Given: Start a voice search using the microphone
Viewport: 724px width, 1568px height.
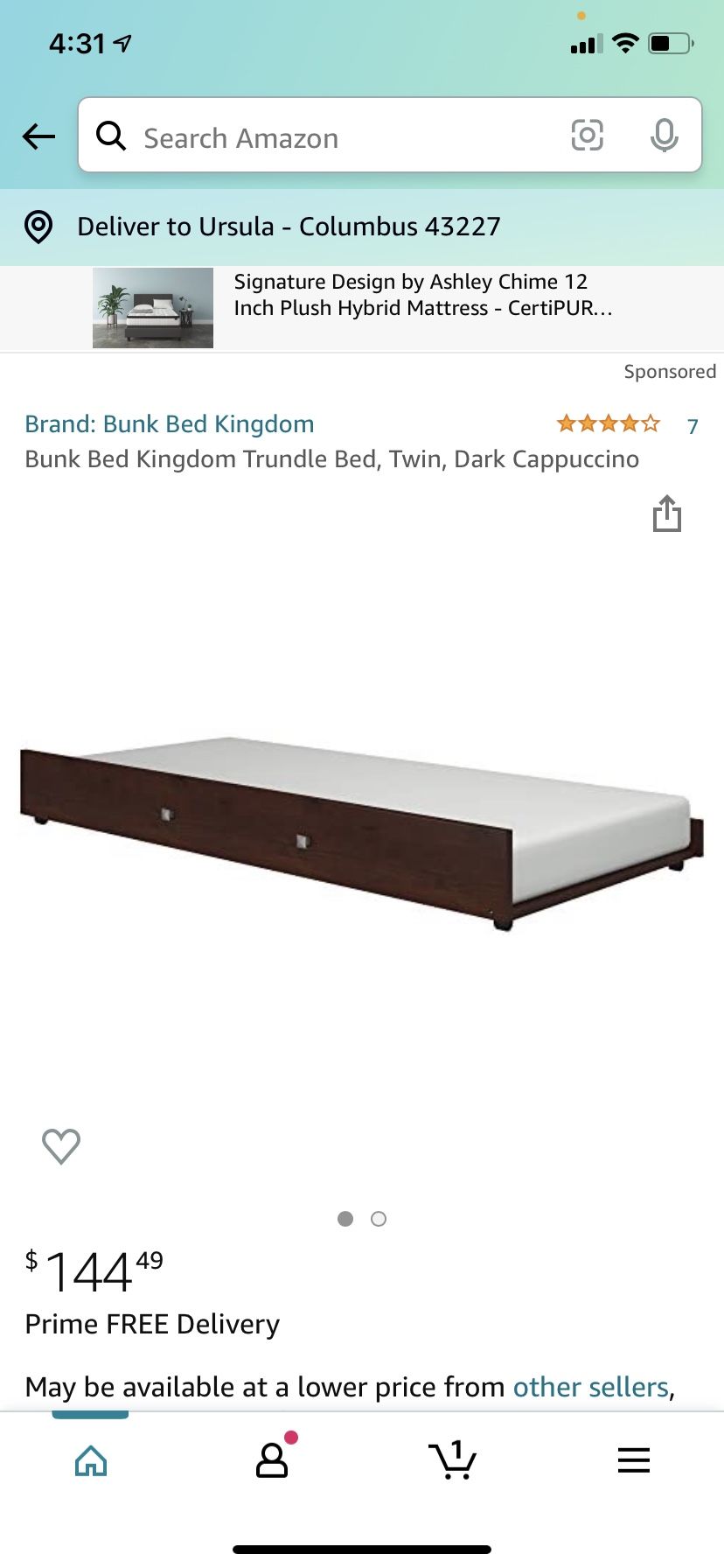Looking at the screenshot, I should pos(665,136).
